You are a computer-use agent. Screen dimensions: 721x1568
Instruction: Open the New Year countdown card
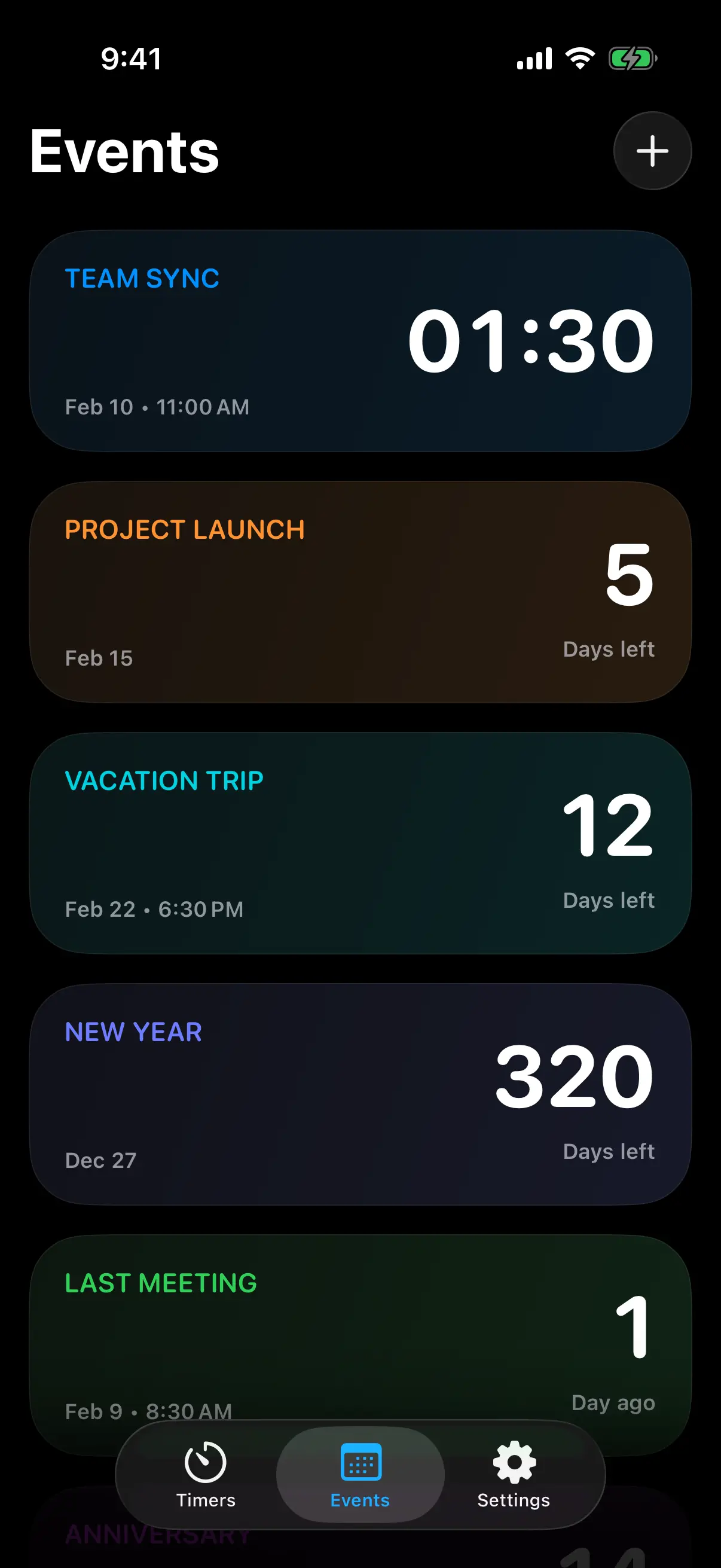360,1096
